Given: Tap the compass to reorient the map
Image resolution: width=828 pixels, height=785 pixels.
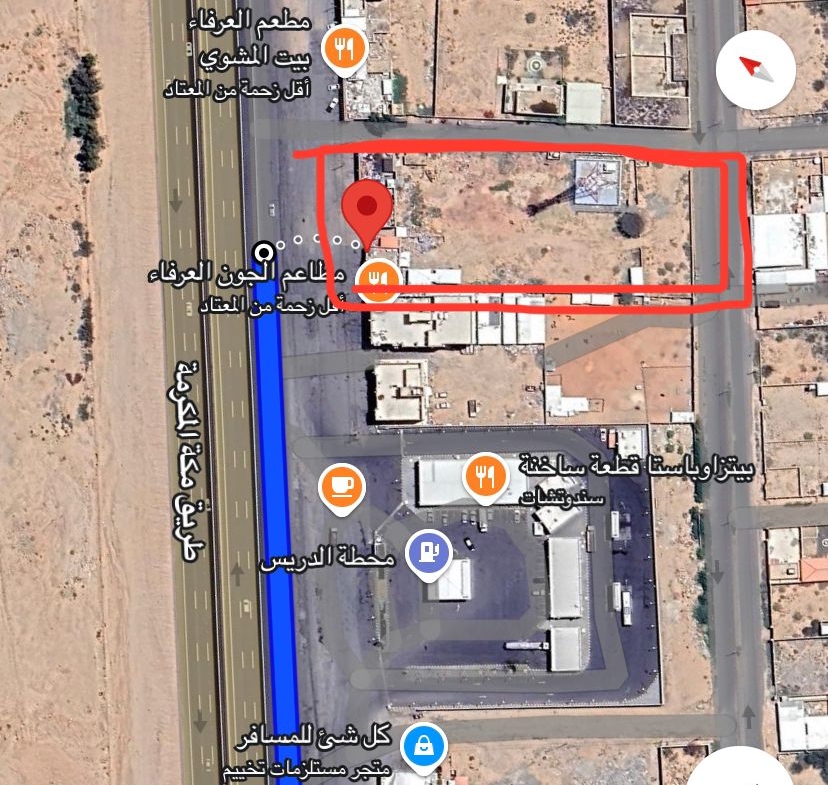Looking at the screenshot, I should click(x=756, y=69).
